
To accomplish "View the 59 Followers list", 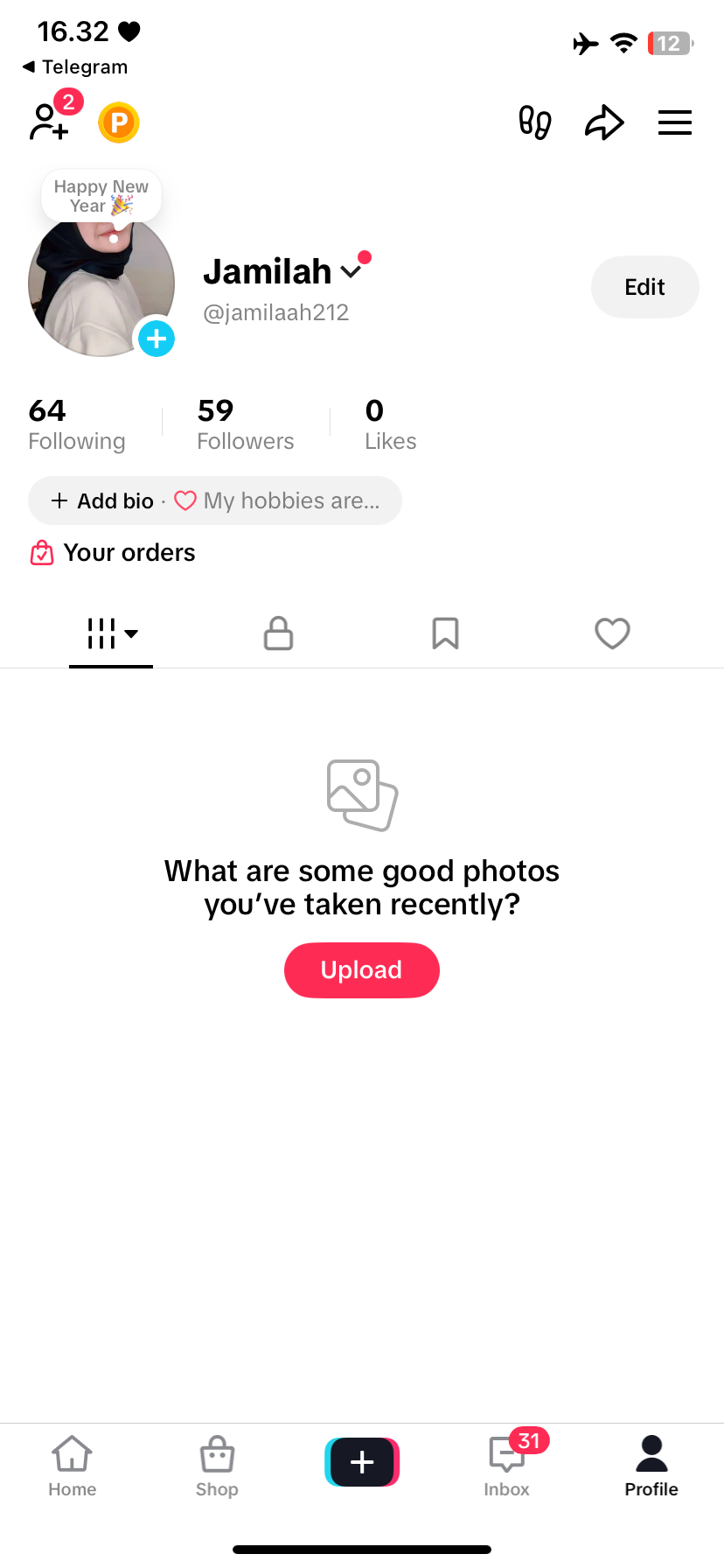I will tap(245, 424).
